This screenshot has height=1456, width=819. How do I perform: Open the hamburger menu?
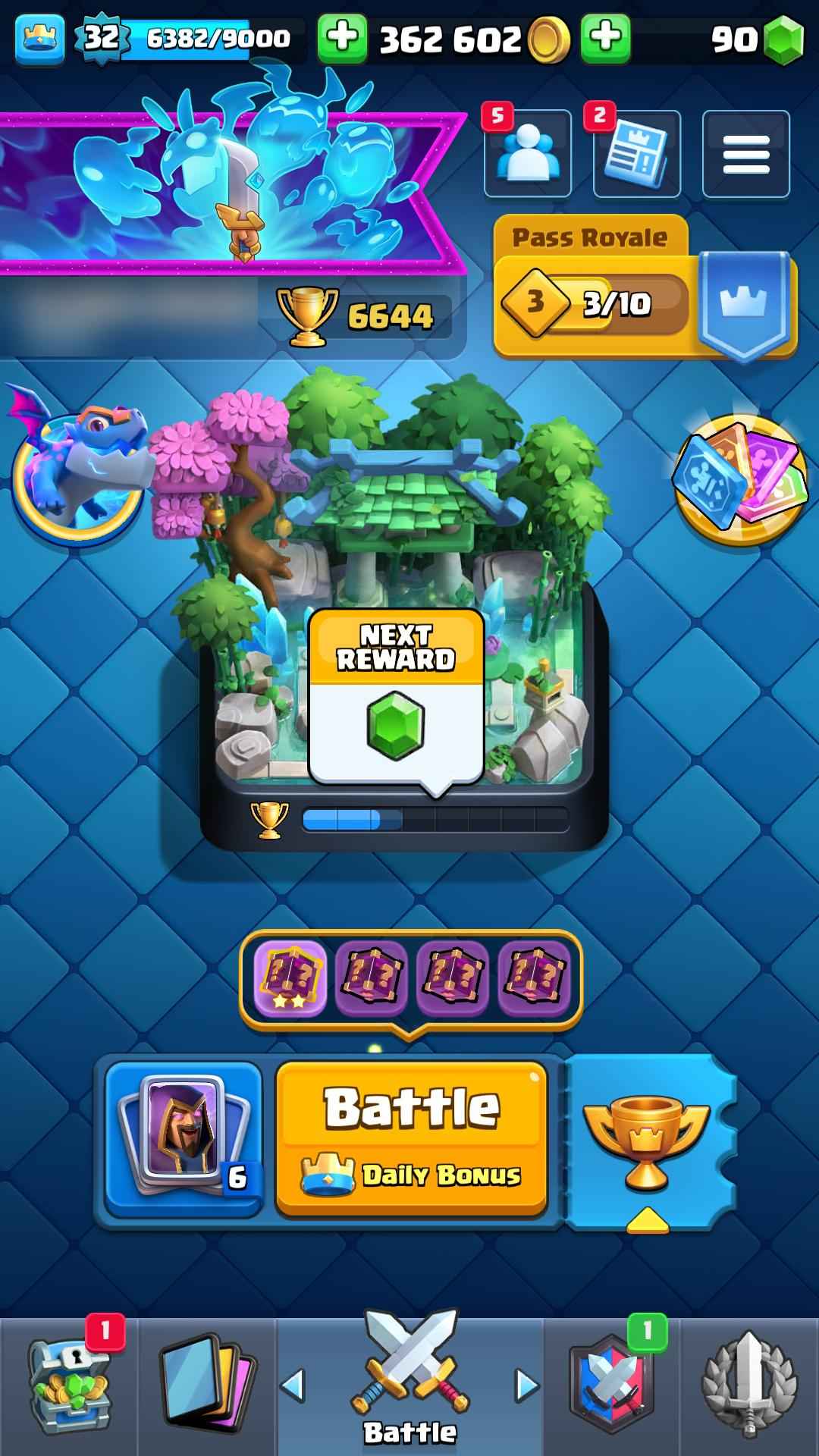[745, 154]
